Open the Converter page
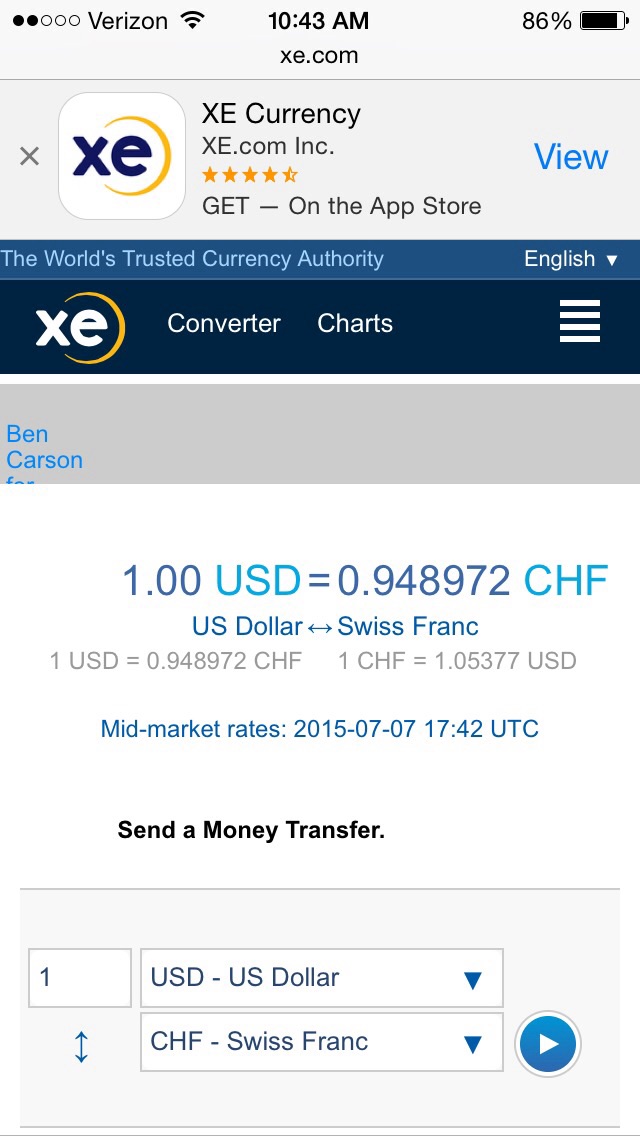This screenshot has height=1136, width=640. [x=224, y=323]
